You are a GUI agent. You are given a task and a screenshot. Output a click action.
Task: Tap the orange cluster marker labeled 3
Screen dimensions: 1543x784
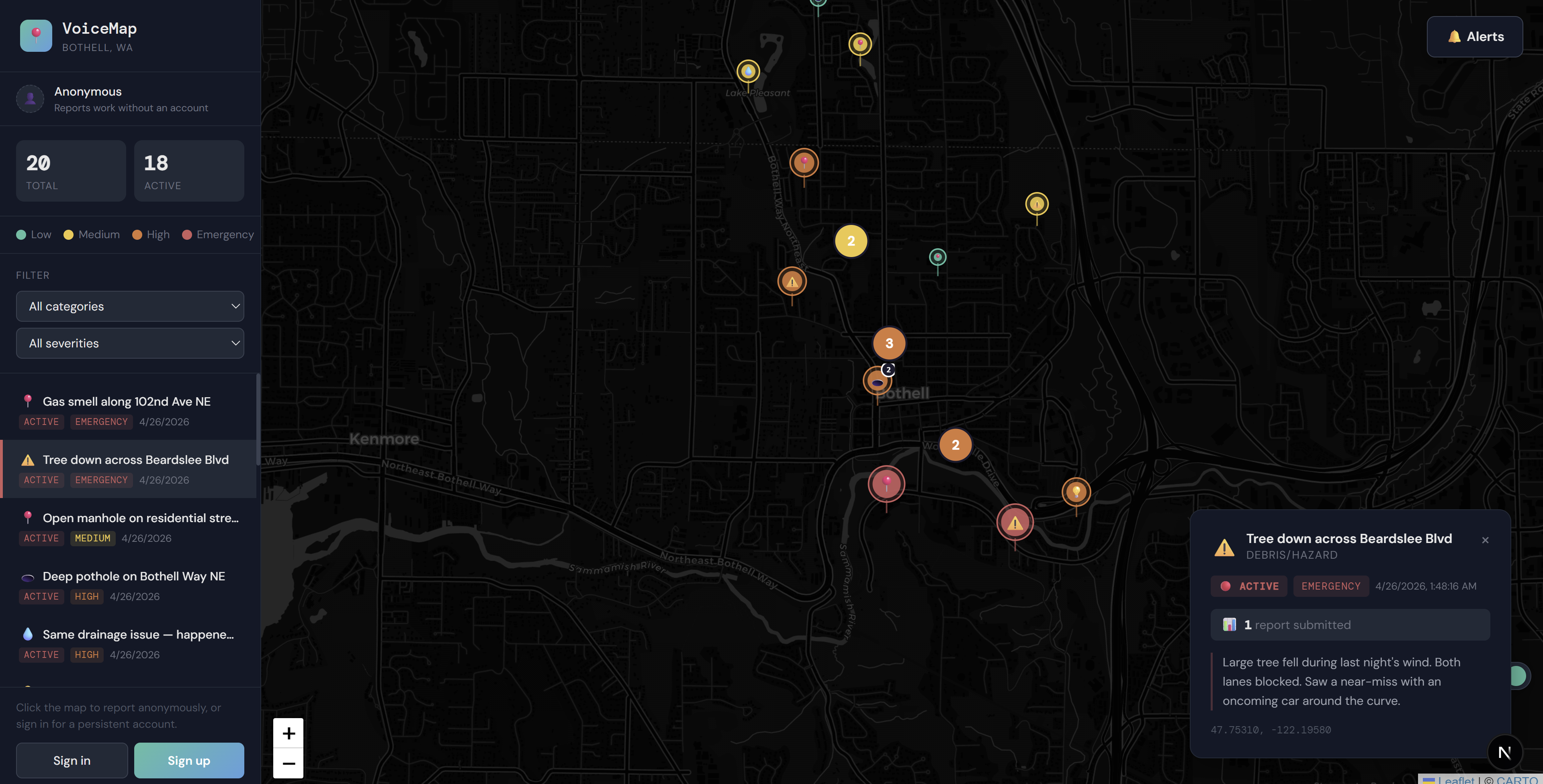889,343
